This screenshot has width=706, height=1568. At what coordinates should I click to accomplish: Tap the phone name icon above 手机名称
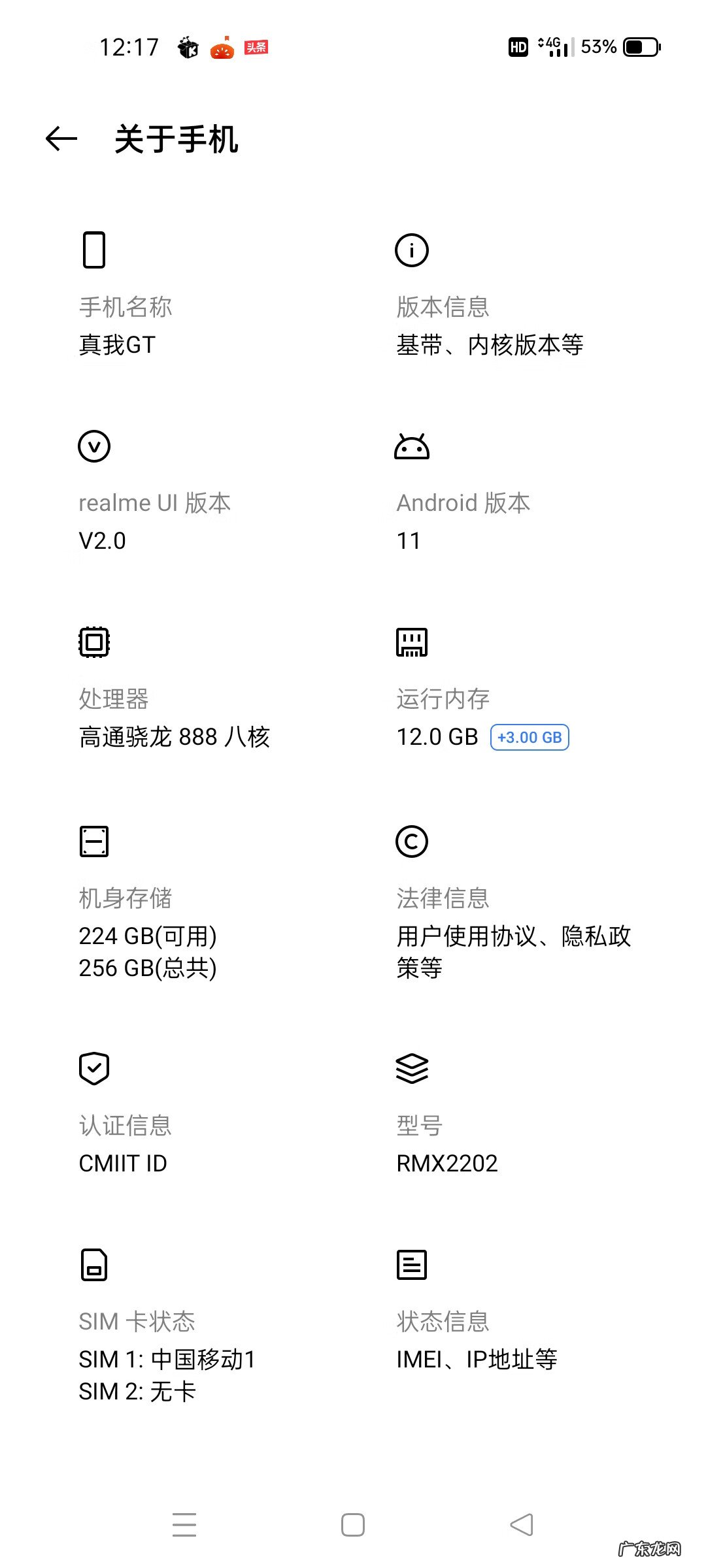coord(93,250)
